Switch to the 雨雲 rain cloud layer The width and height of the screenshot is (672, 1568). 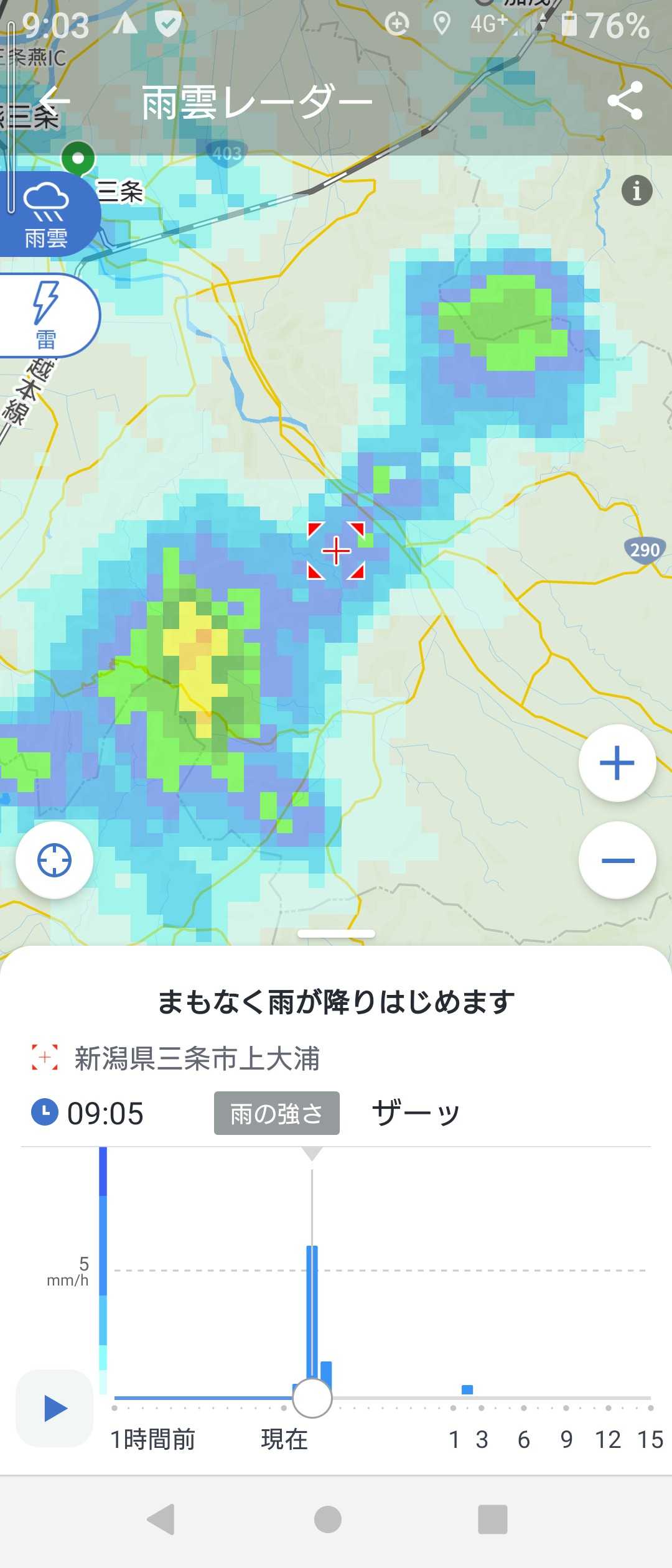coord(47,215)
